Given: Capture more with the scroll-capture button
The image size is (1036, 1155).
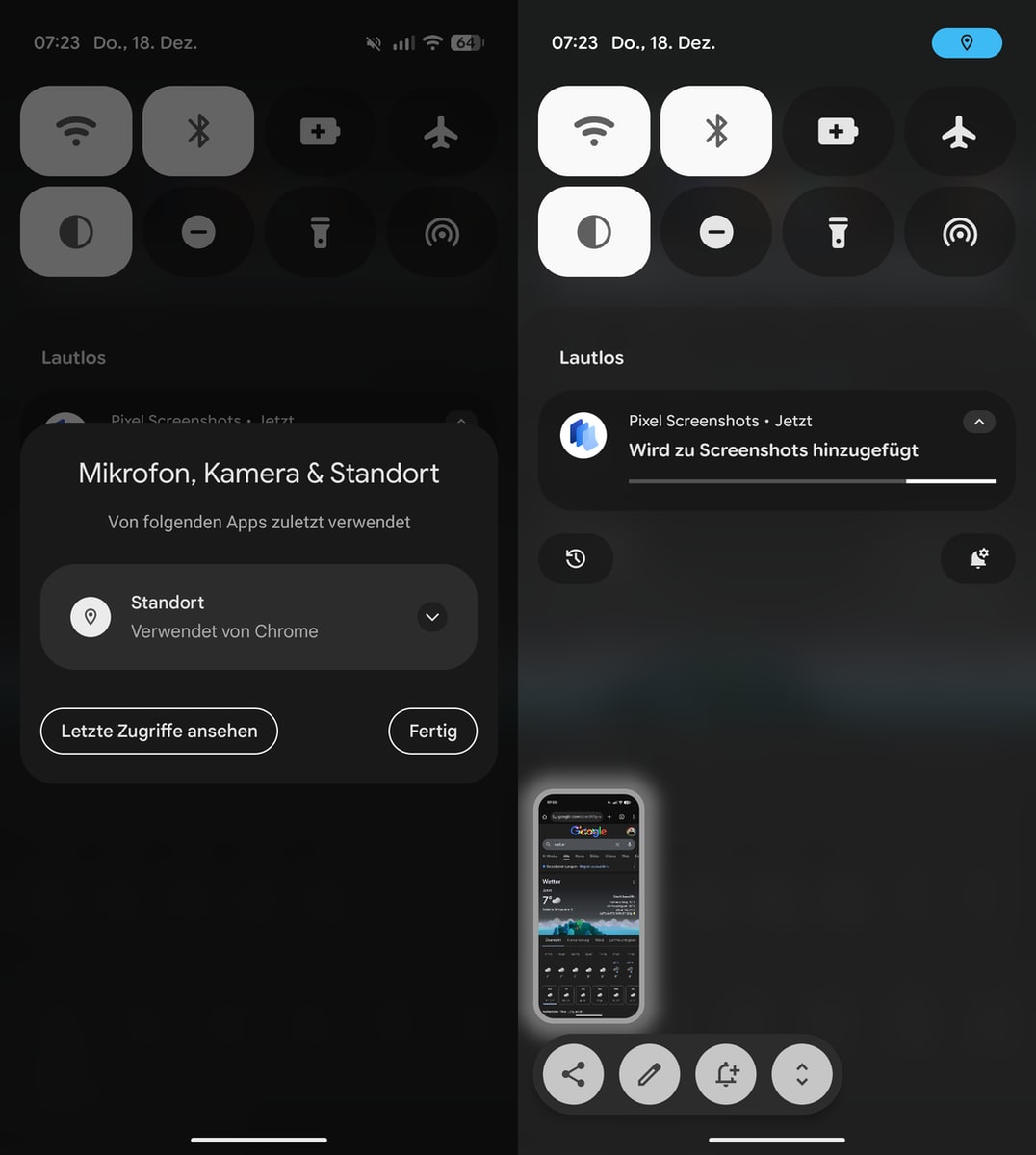Looking at the screenshot, I should (802, 1074).
